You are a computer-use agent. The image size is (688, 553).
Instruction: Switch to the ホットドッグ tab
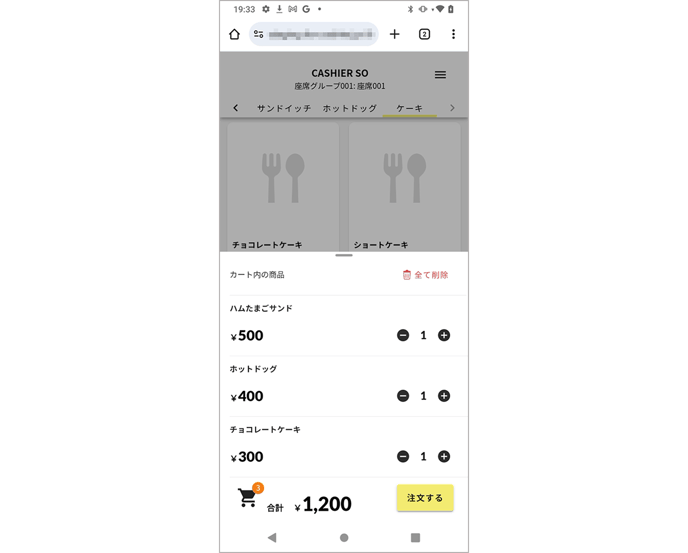click(x=350, y=108)
